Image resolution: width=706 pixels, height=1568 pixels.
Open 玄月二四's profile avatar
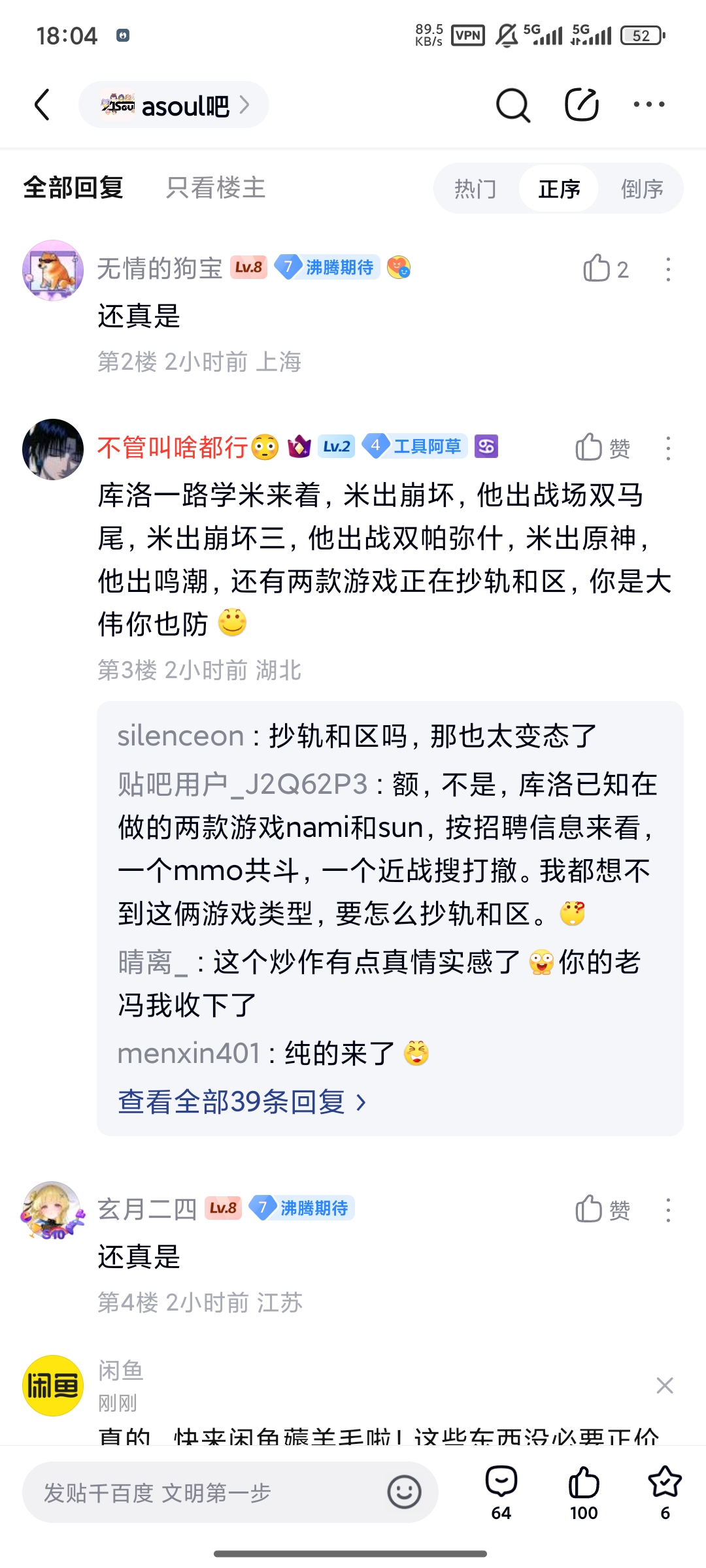(x=52, y=1210)
